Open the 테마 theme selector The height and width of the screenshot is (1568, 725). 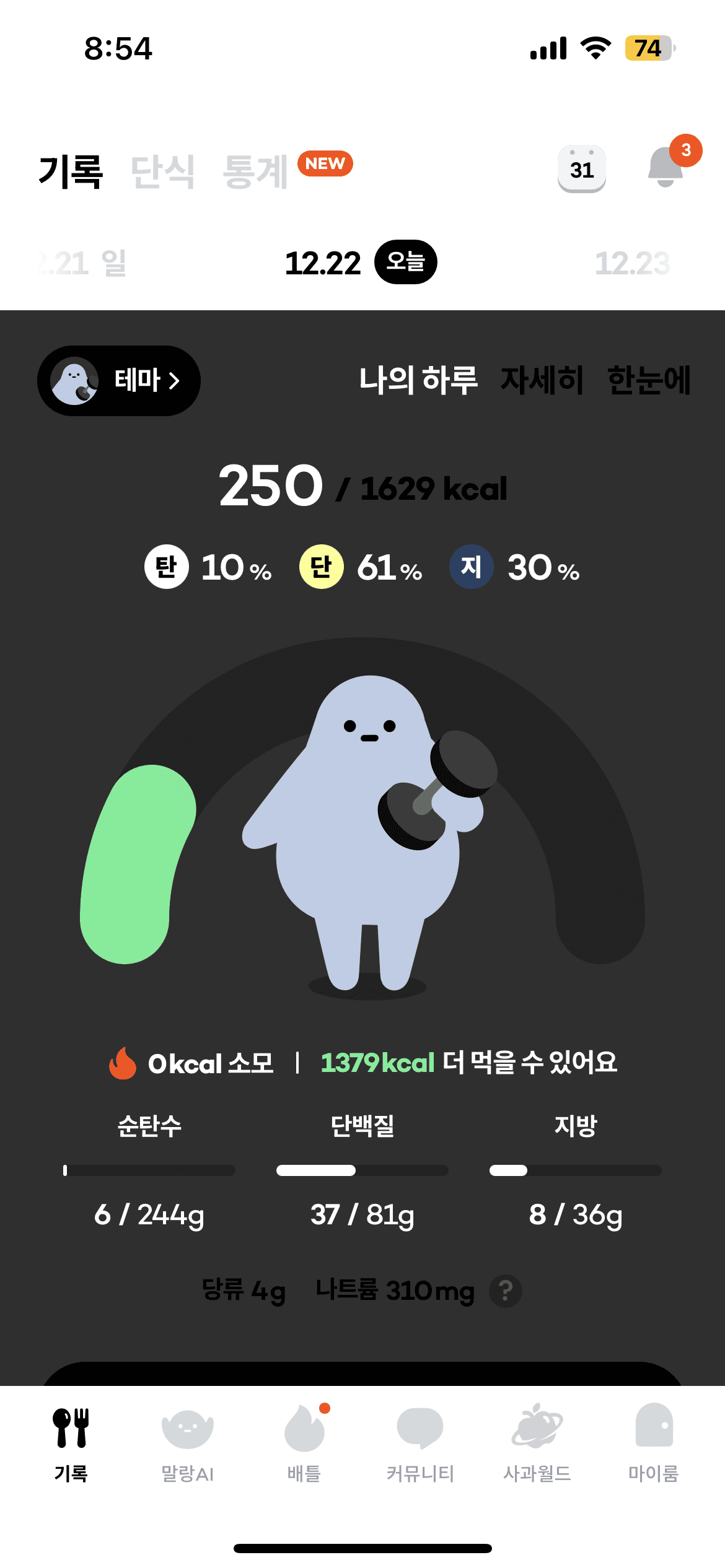119,380
